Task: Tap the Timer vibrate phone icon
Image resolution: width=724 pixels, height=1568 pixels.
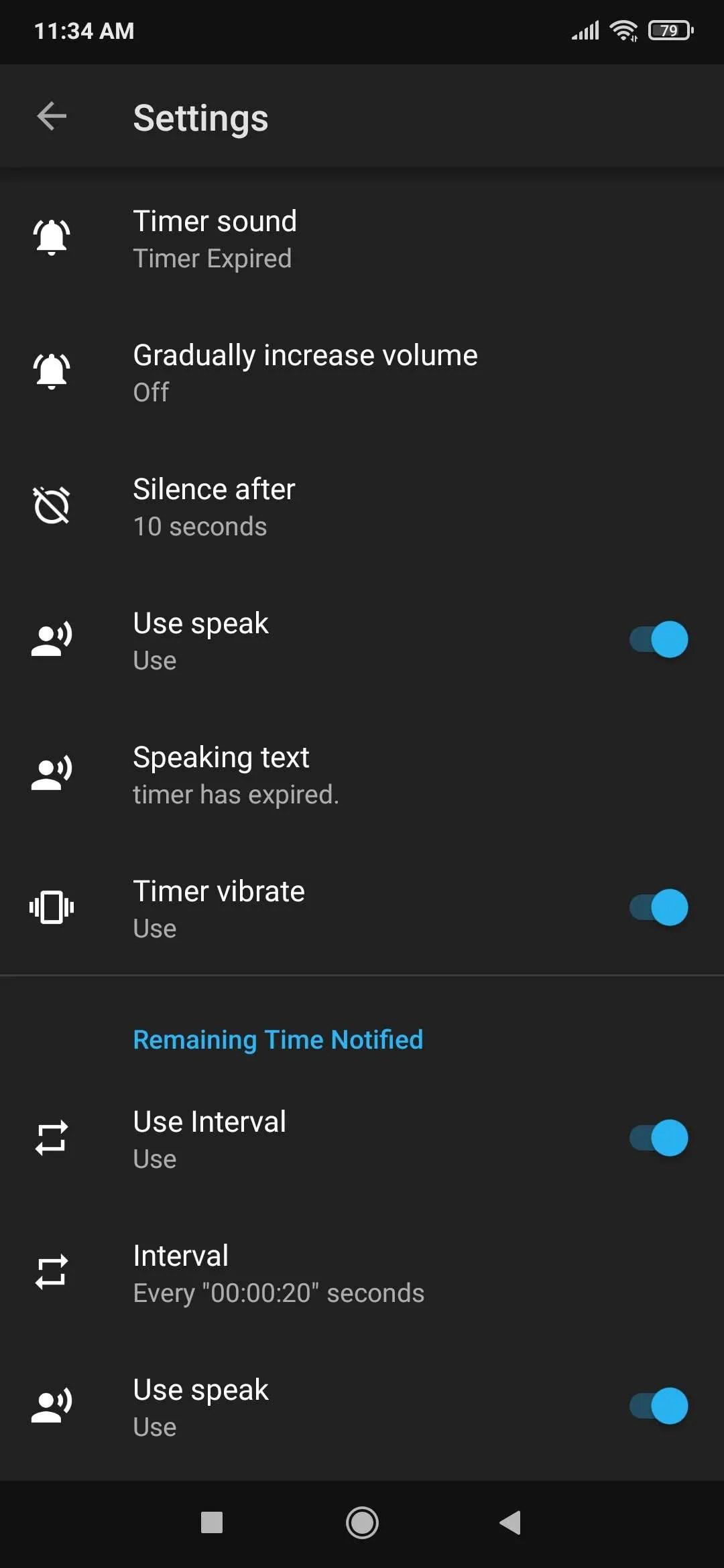Action: pyautogui.click(x=52, y=907)
